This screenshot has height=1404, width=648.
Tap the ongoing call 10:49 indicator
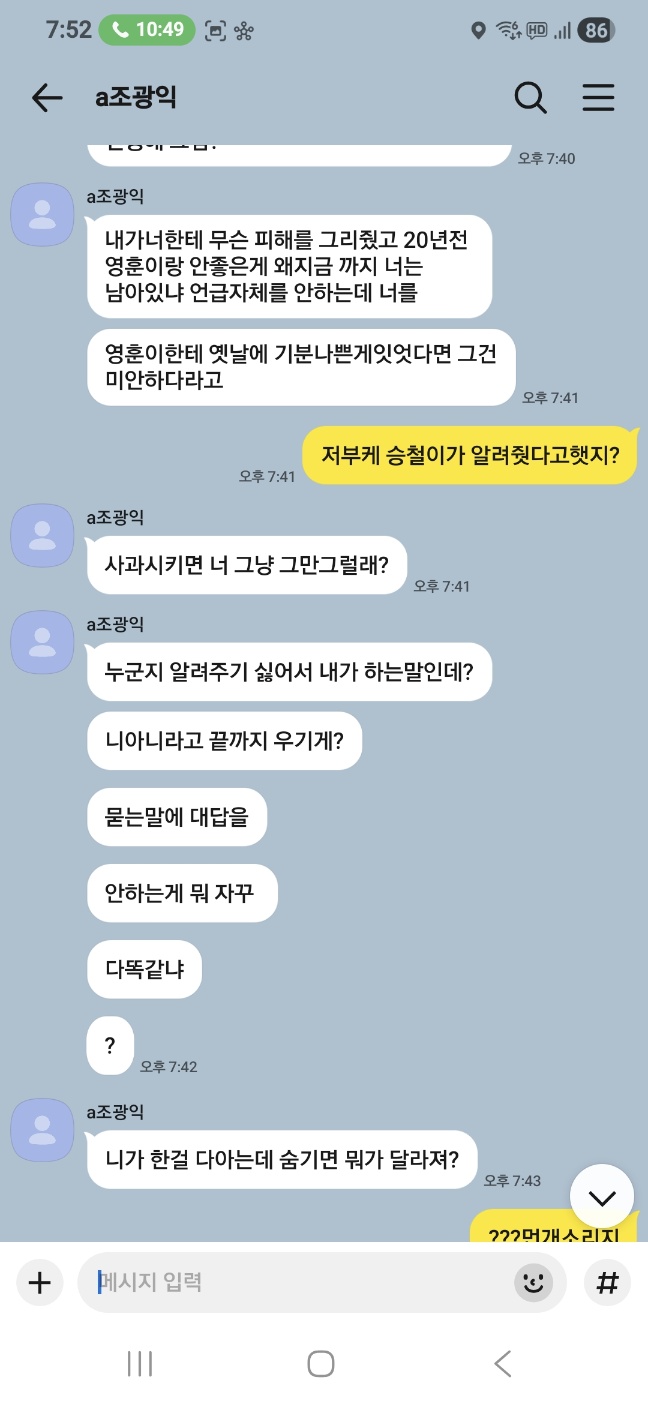145,30
